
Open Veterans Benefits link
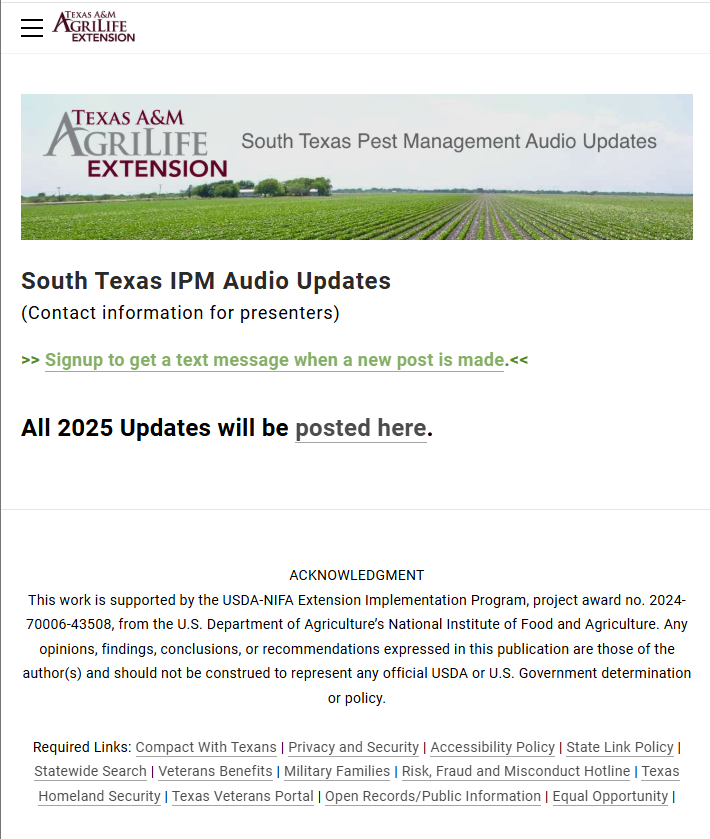click(215, 771)
